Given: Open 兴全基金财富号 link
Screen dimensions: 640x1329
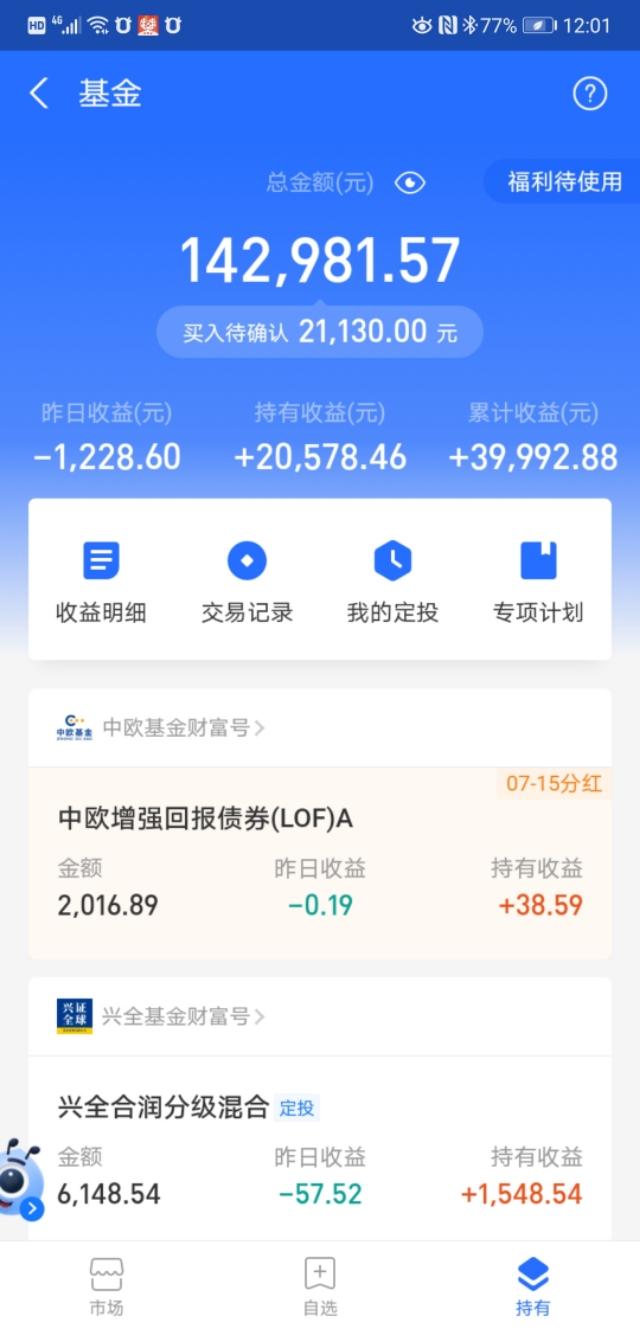Looking at the screenshot, I should pos(161,1017).
